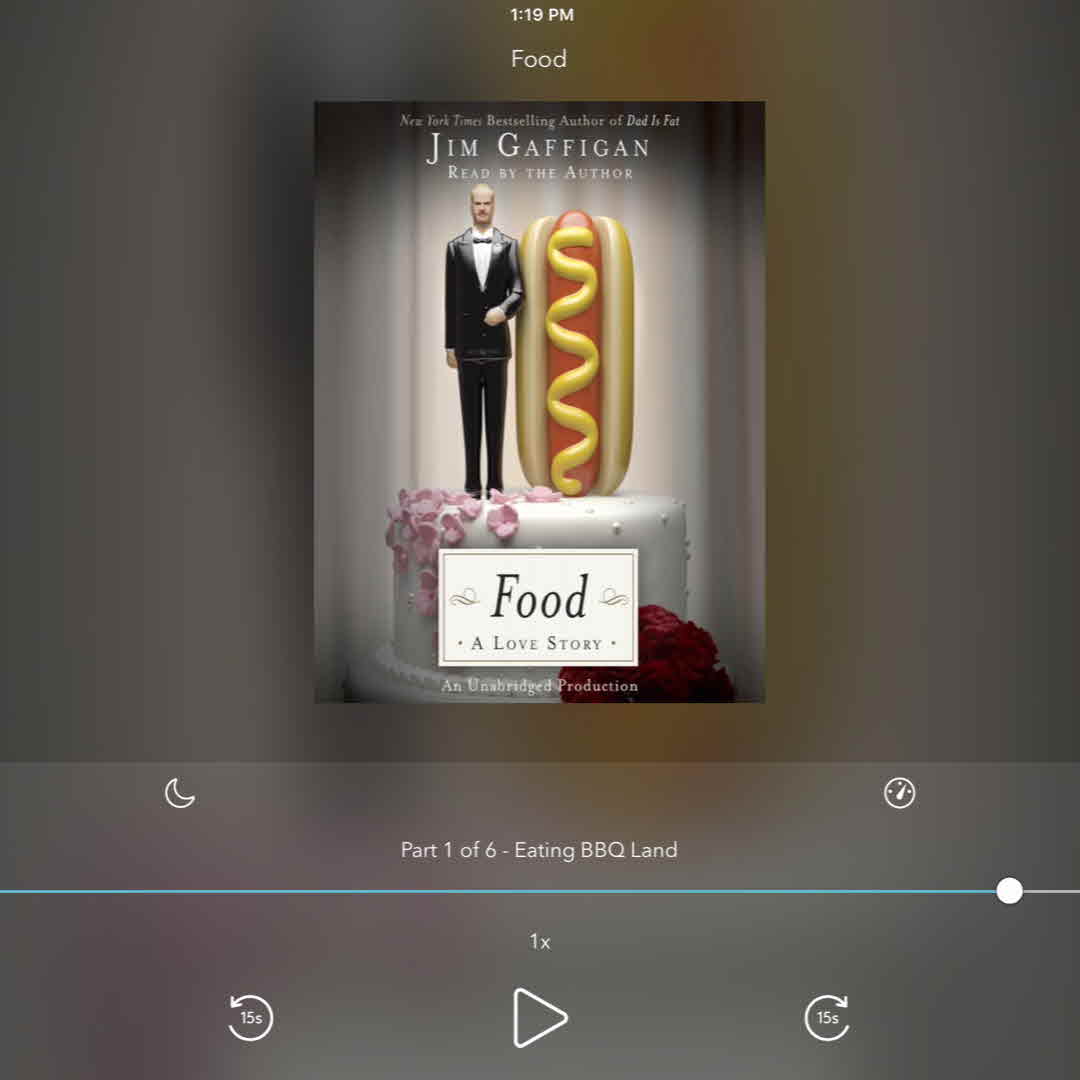Open the Food: A Love Story cover
Viewport: 1080px width, 1080px height.
click(x=539, y=401)
